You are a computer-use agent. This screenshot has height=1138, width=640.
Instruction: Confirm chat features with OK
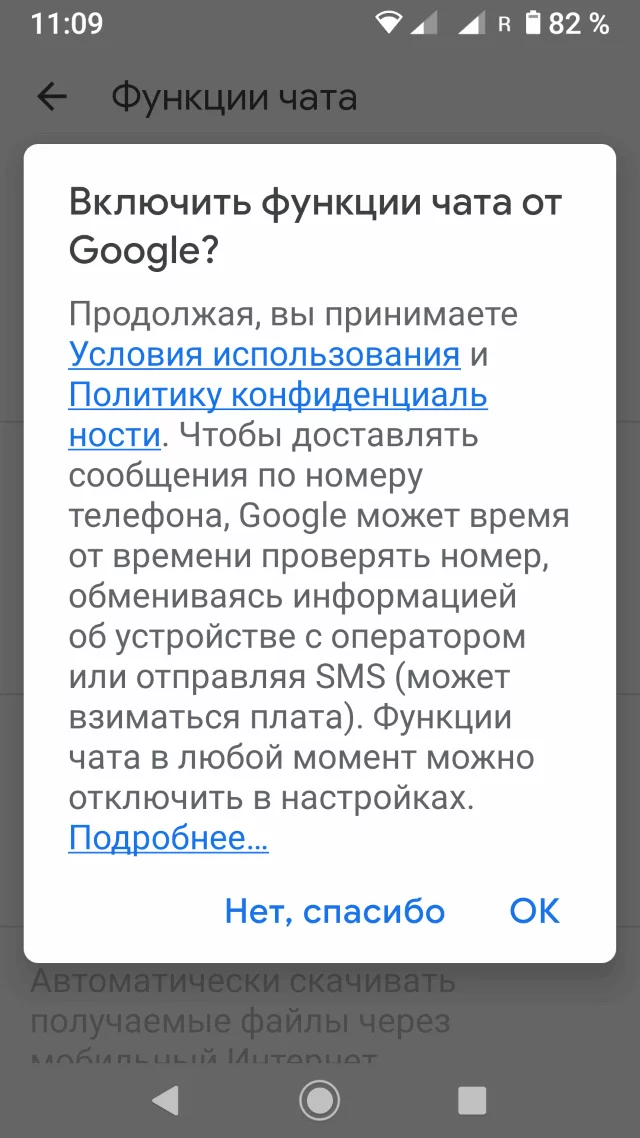tap(534, 911)
